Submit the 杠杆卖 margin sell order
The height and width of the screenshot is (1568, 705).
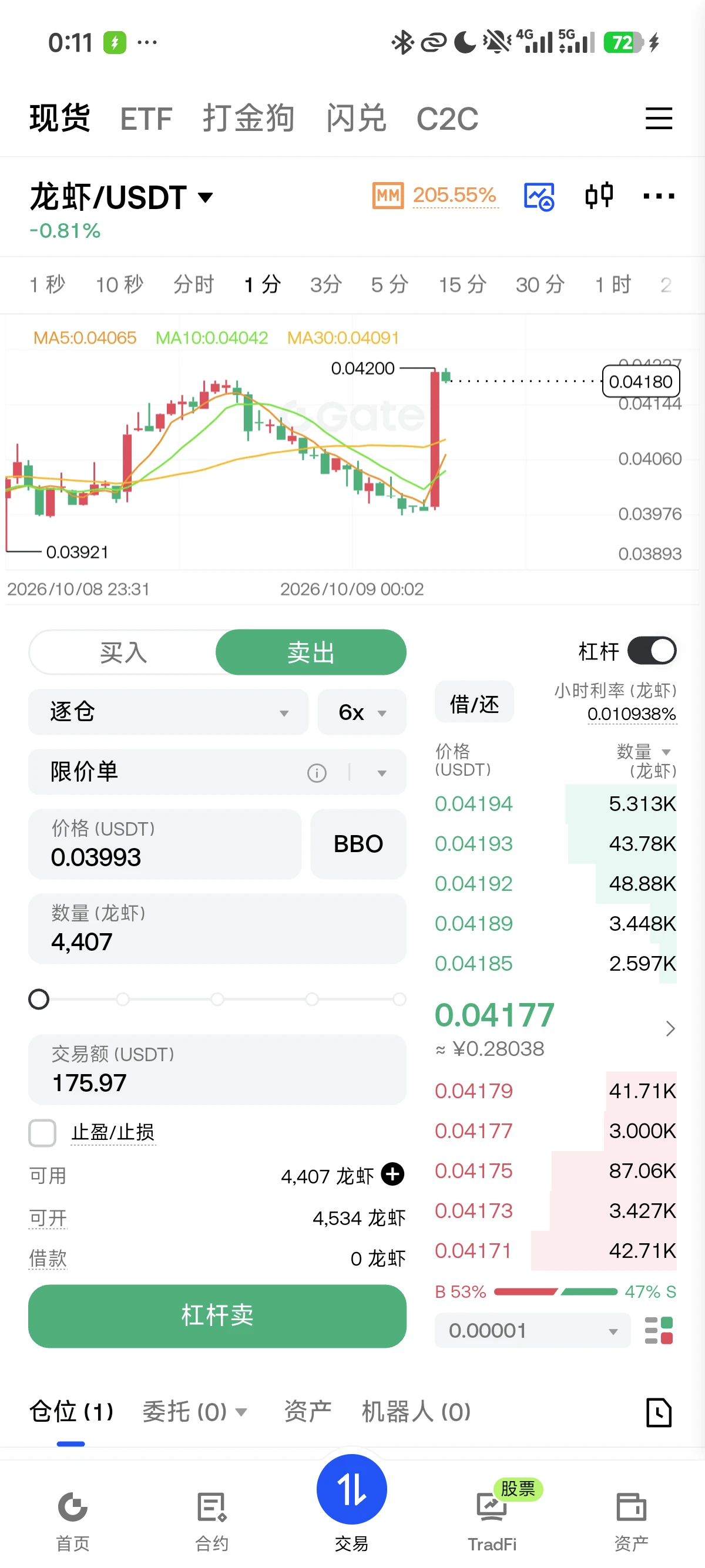(x=217, y=1315)
